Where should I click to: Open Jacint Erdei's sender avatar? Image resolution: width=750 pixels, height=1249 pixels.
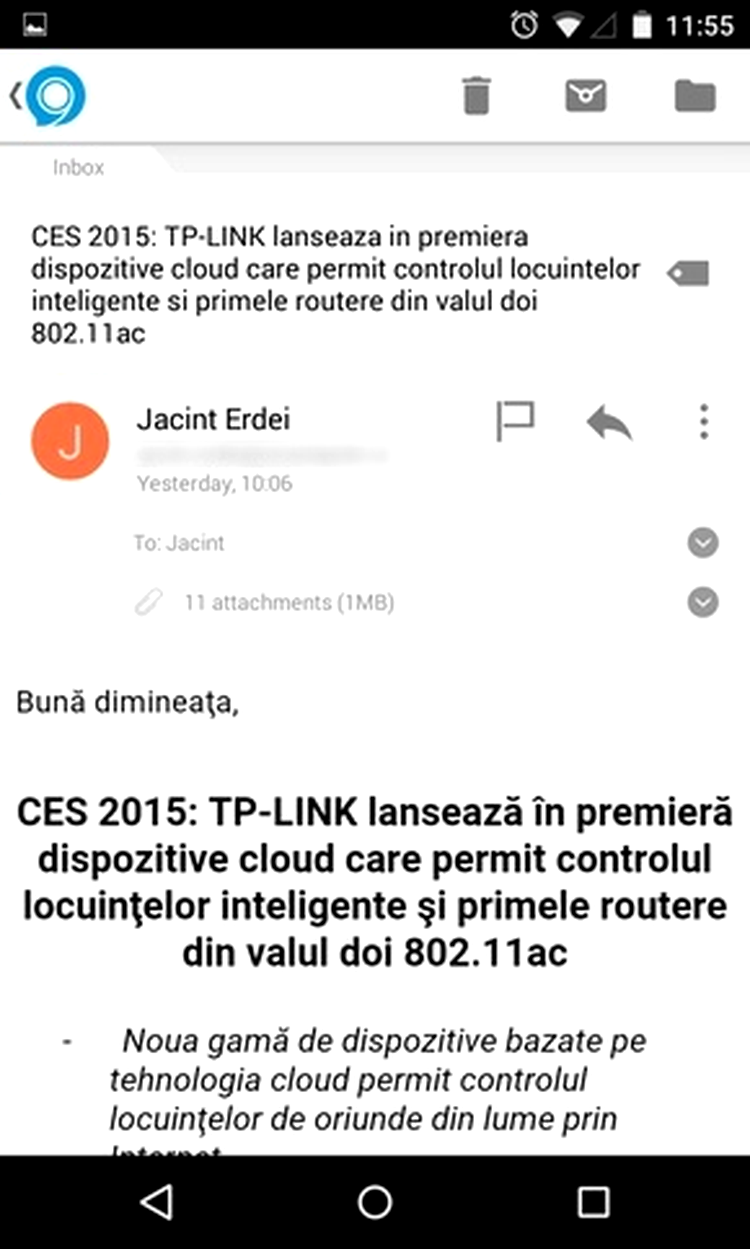(x=70, y=441)
